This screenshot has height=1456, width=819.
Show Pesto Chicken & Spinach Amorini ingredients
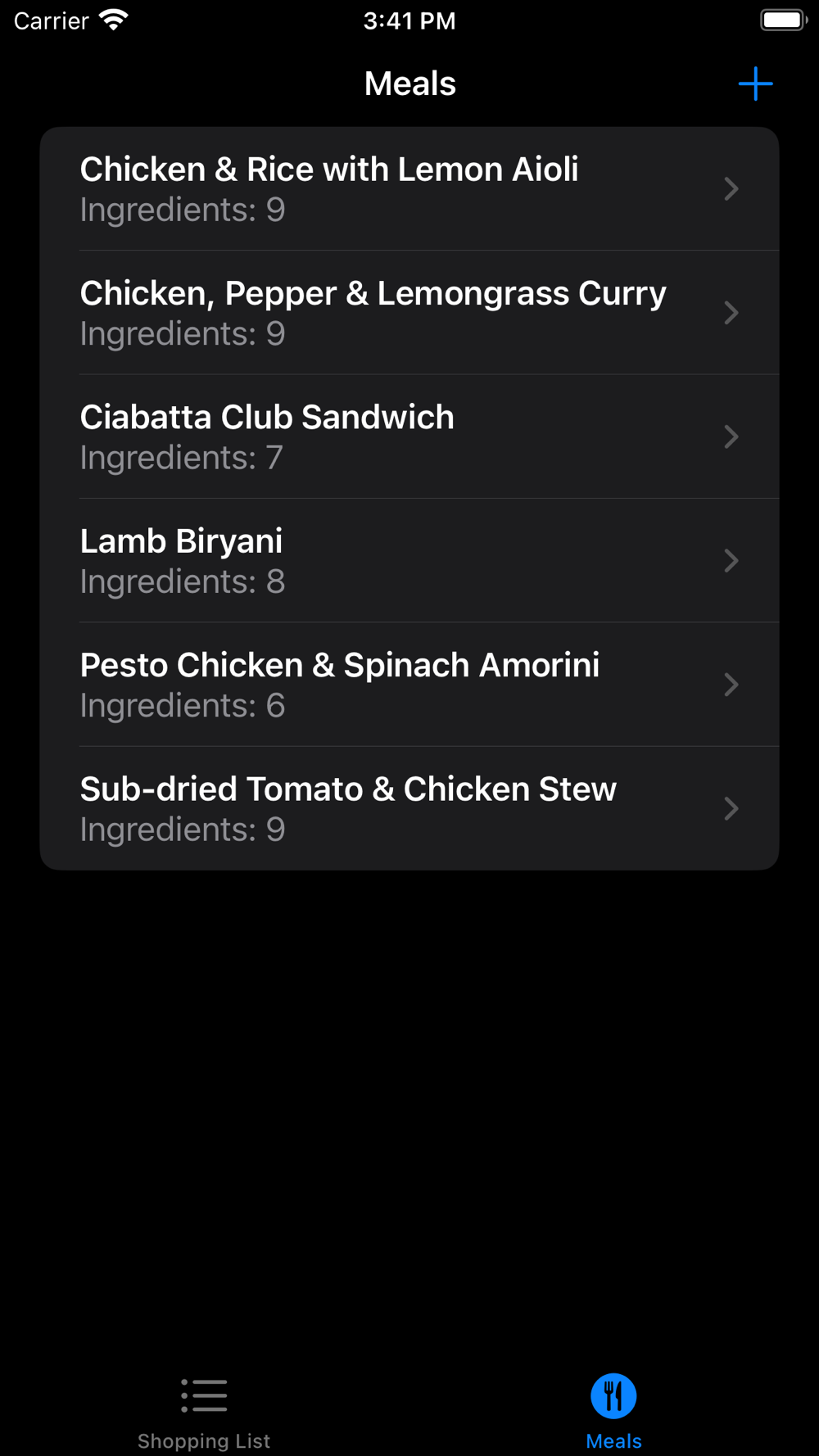[409, 685]
